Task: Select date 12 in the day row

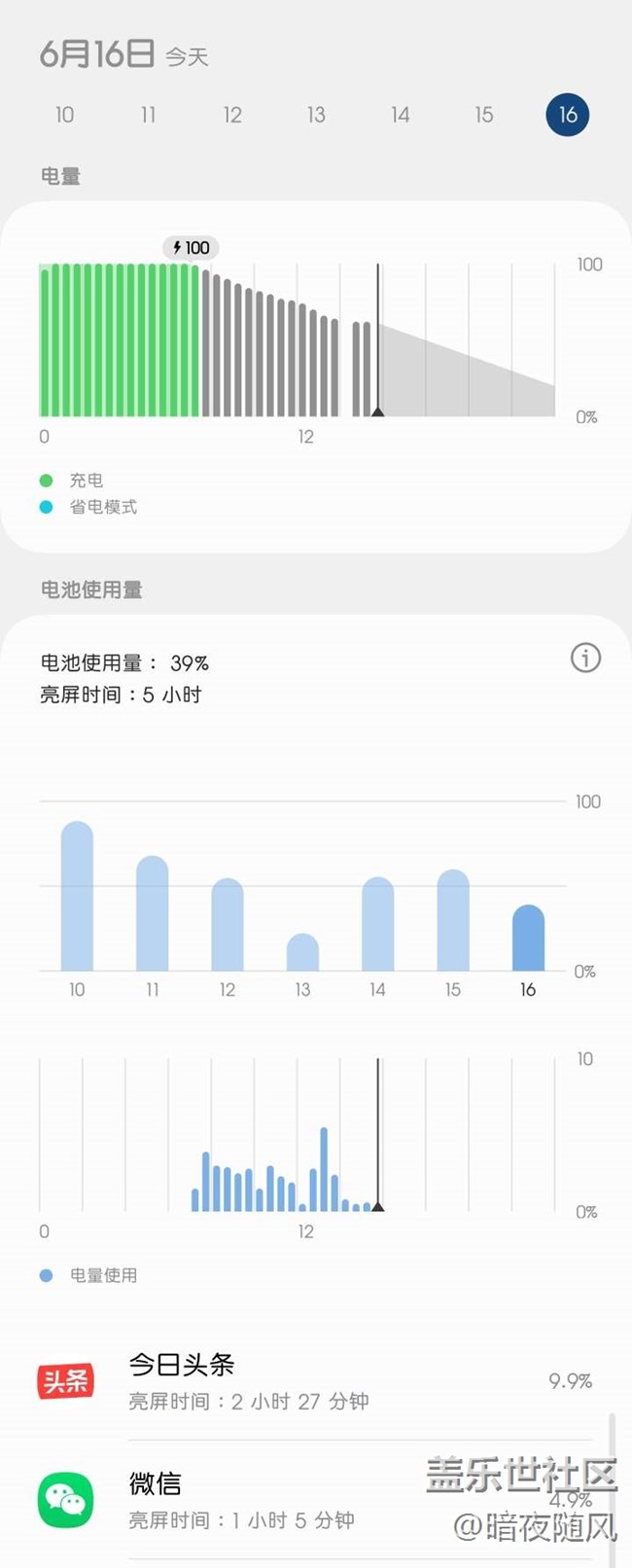Action: coord(232,115)
